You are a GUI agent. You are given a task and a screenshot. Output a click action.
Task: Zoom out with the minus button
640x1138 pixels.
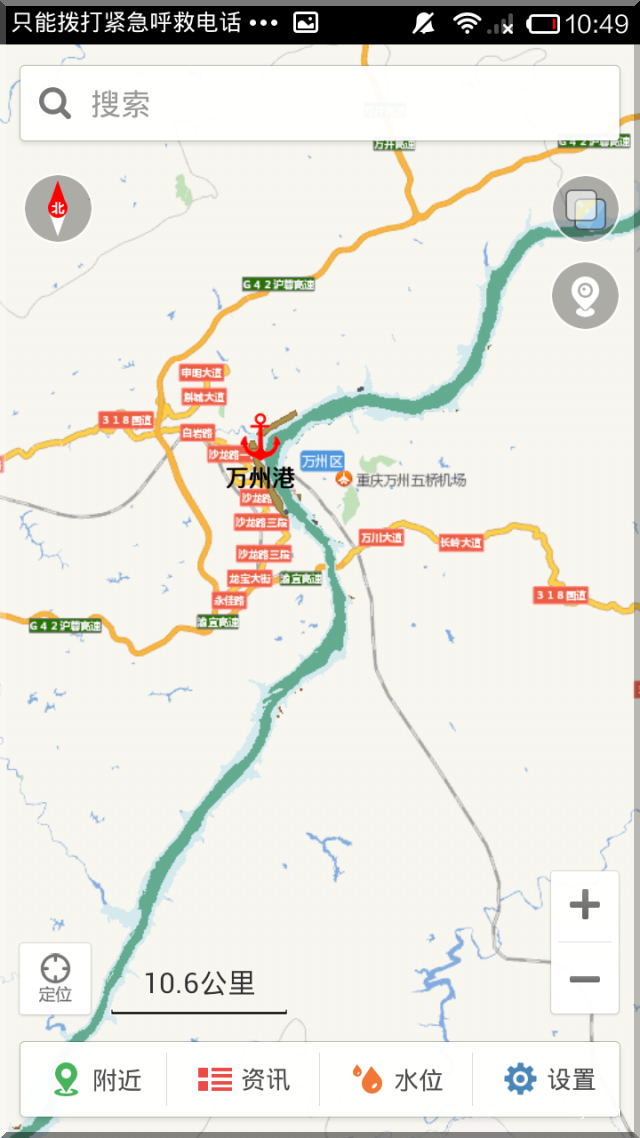(x=584, y=979)
